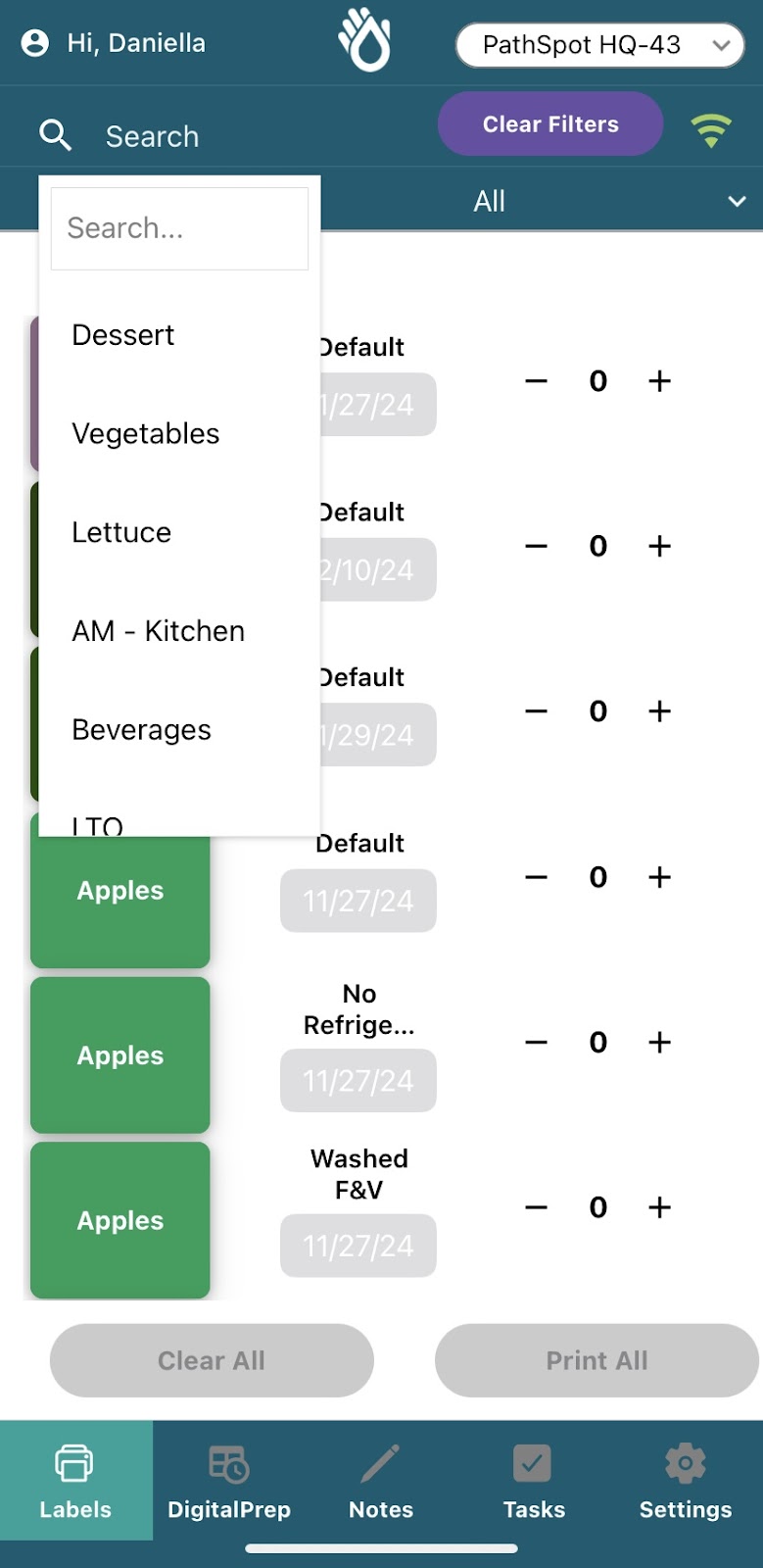Decrease quantity for Apples Washed F&V

[x=536, y=1207]
